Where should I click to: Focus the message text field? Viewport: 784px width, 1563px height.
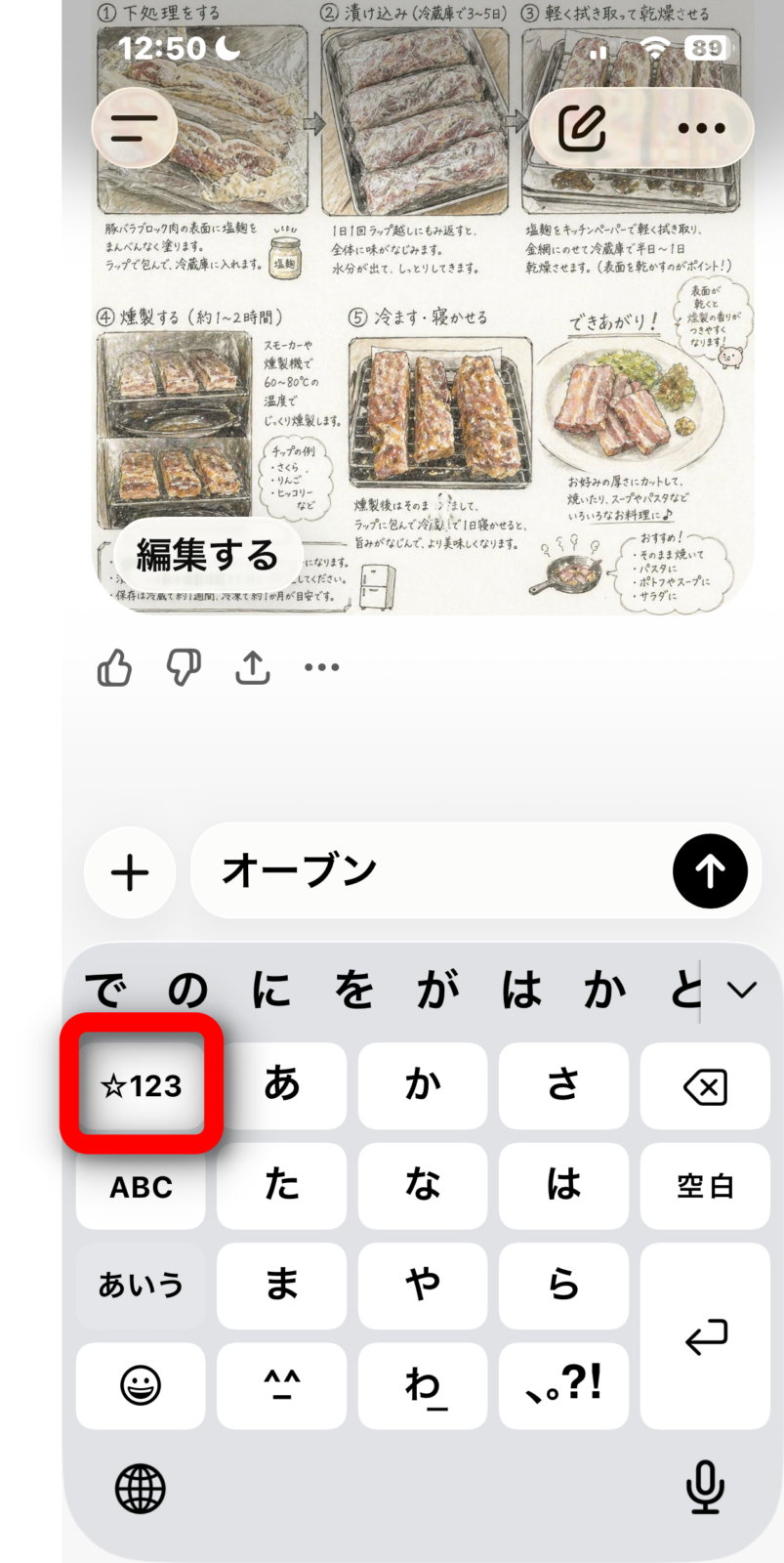430,870
